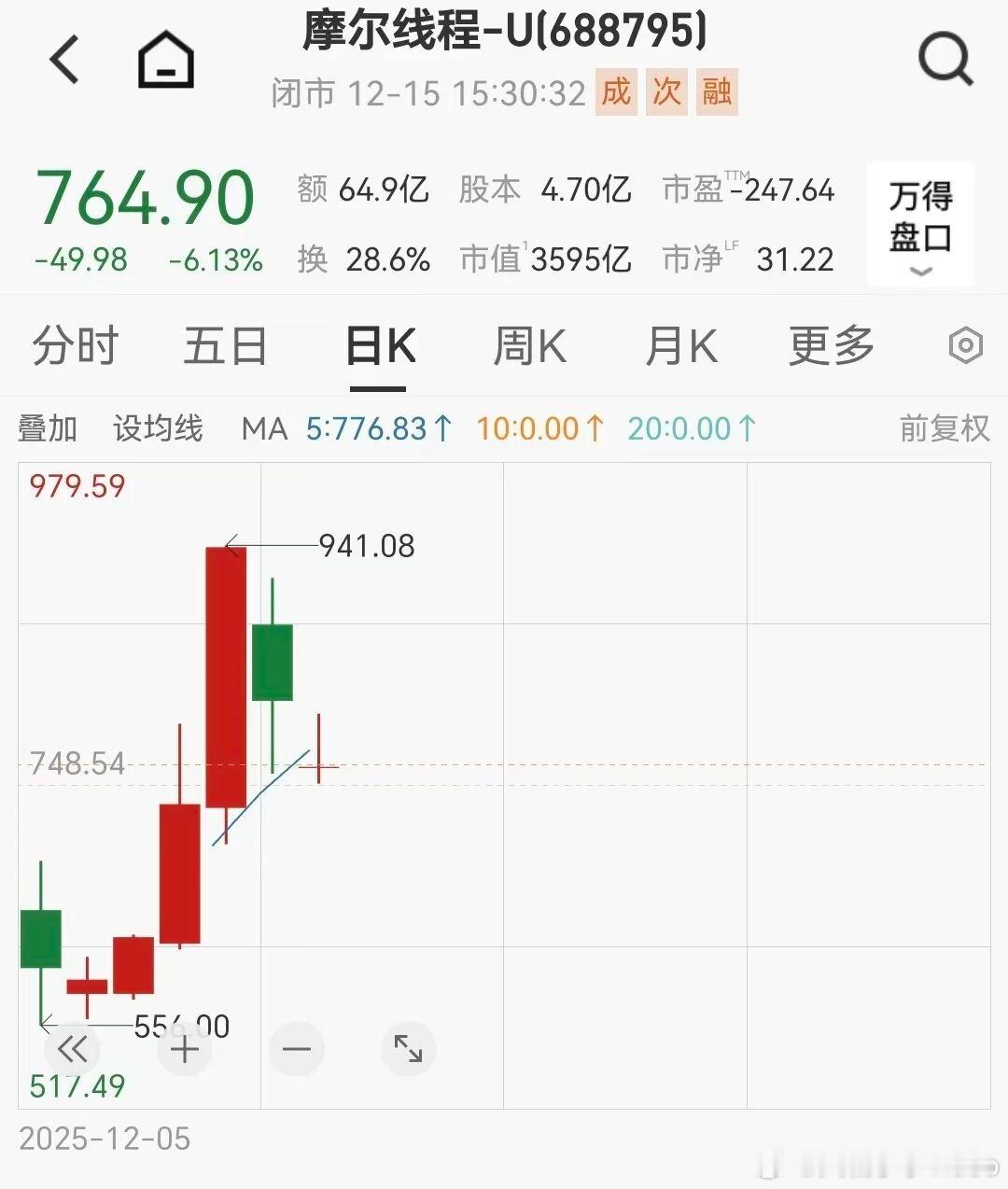The image size is (1008, 1189).
Task: Zoom out of the chart with minus icon
Action: 297,1049
